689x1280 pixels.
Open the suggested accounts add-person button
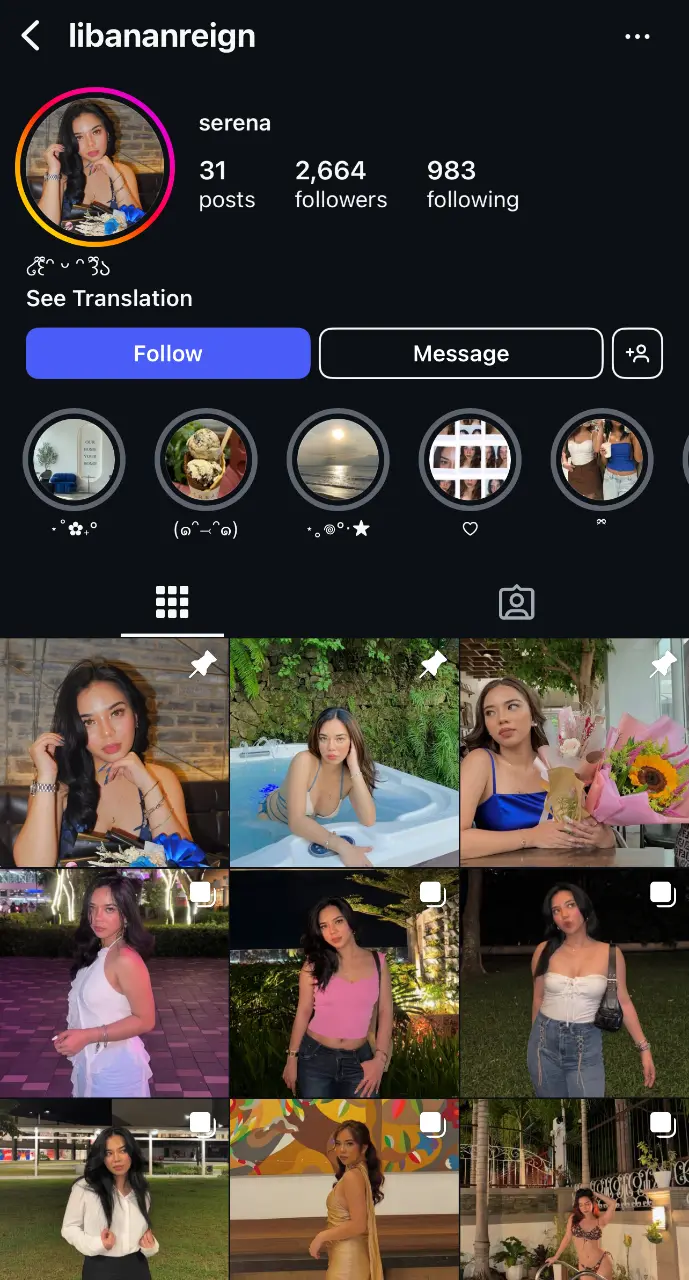tap(637, 353)
